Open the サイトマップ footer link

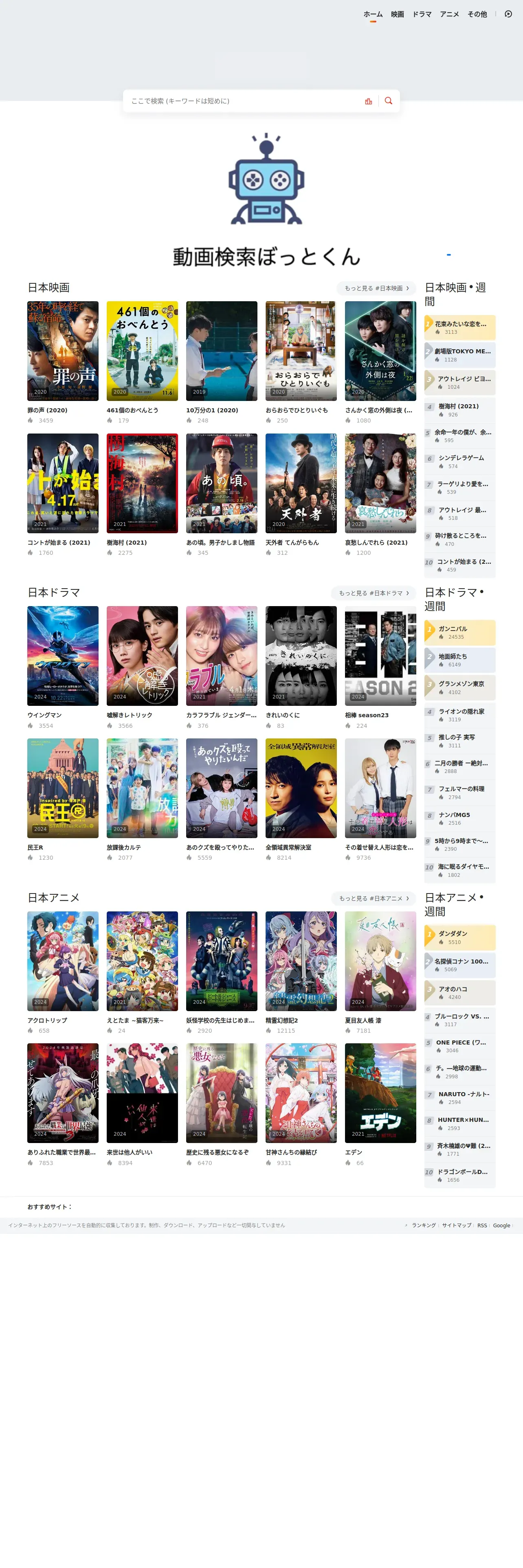[456, 1225]
